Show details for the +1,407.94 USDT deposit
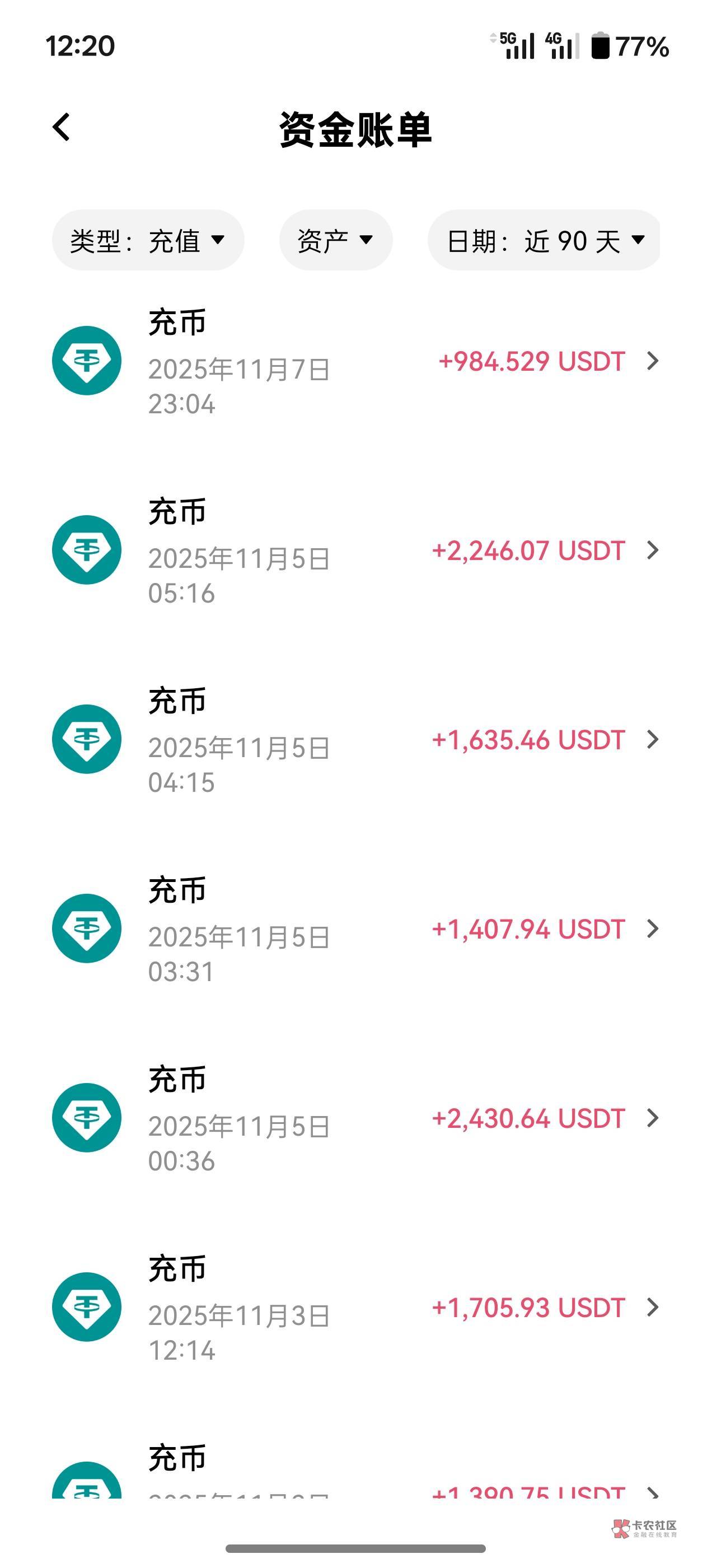This screenshot has width=712, height=1568. 356,929
